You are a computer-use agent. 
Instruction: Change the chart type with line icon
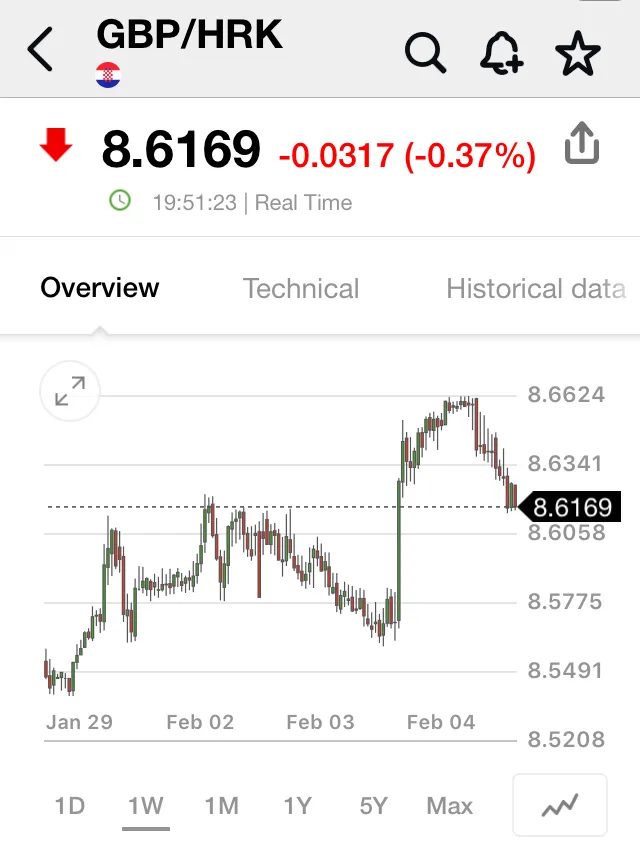click(x=560, y=805)
